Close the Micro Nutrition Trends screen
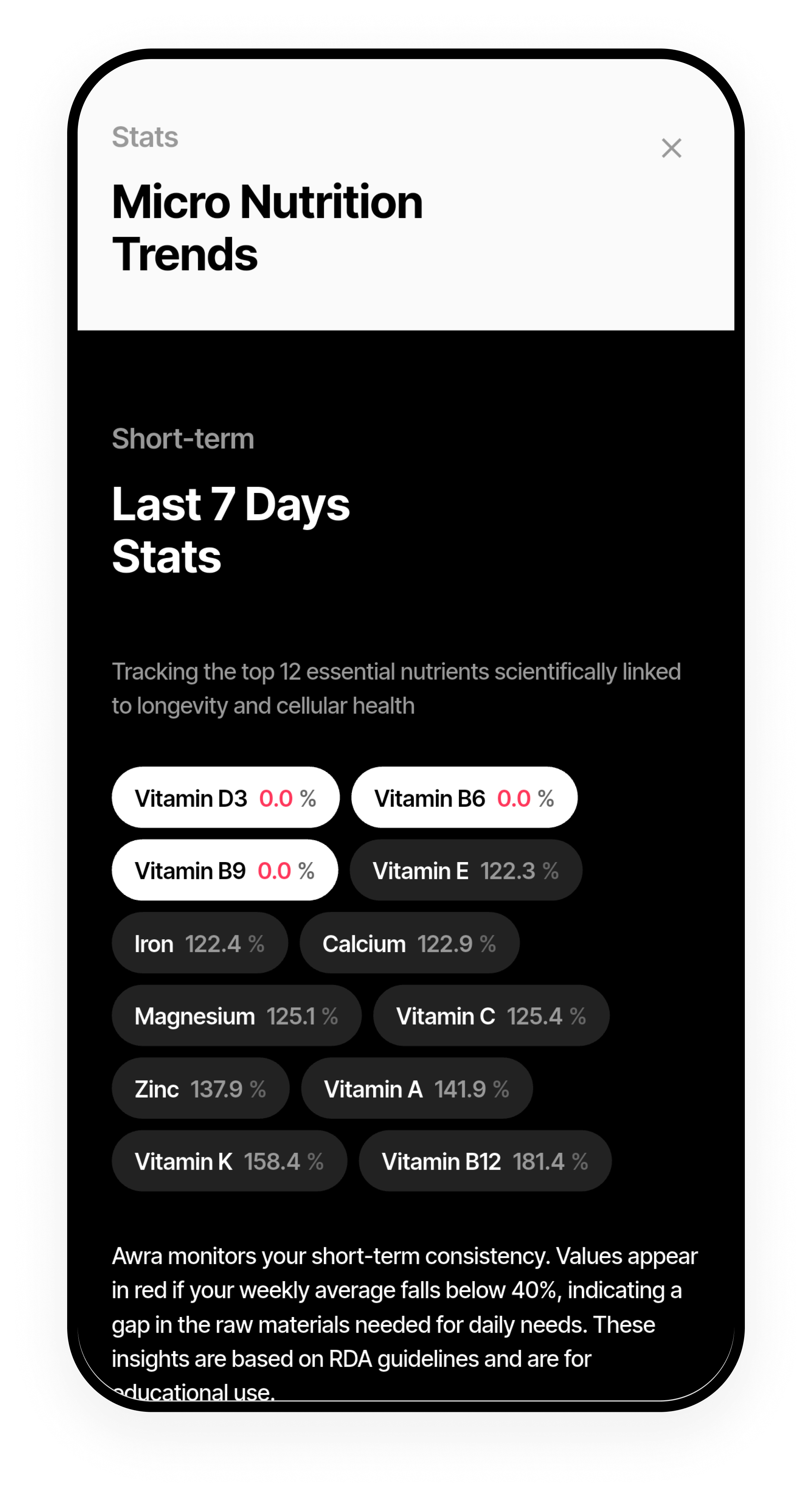This screenshot has height=1498, width=812. pos(671,148)
